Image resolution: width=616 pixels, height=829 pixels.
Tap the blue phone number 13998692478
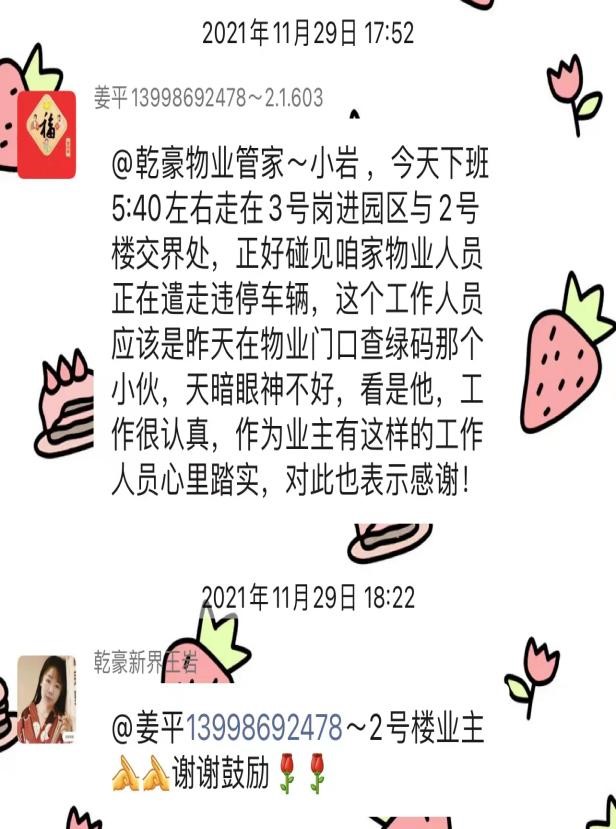264,729
